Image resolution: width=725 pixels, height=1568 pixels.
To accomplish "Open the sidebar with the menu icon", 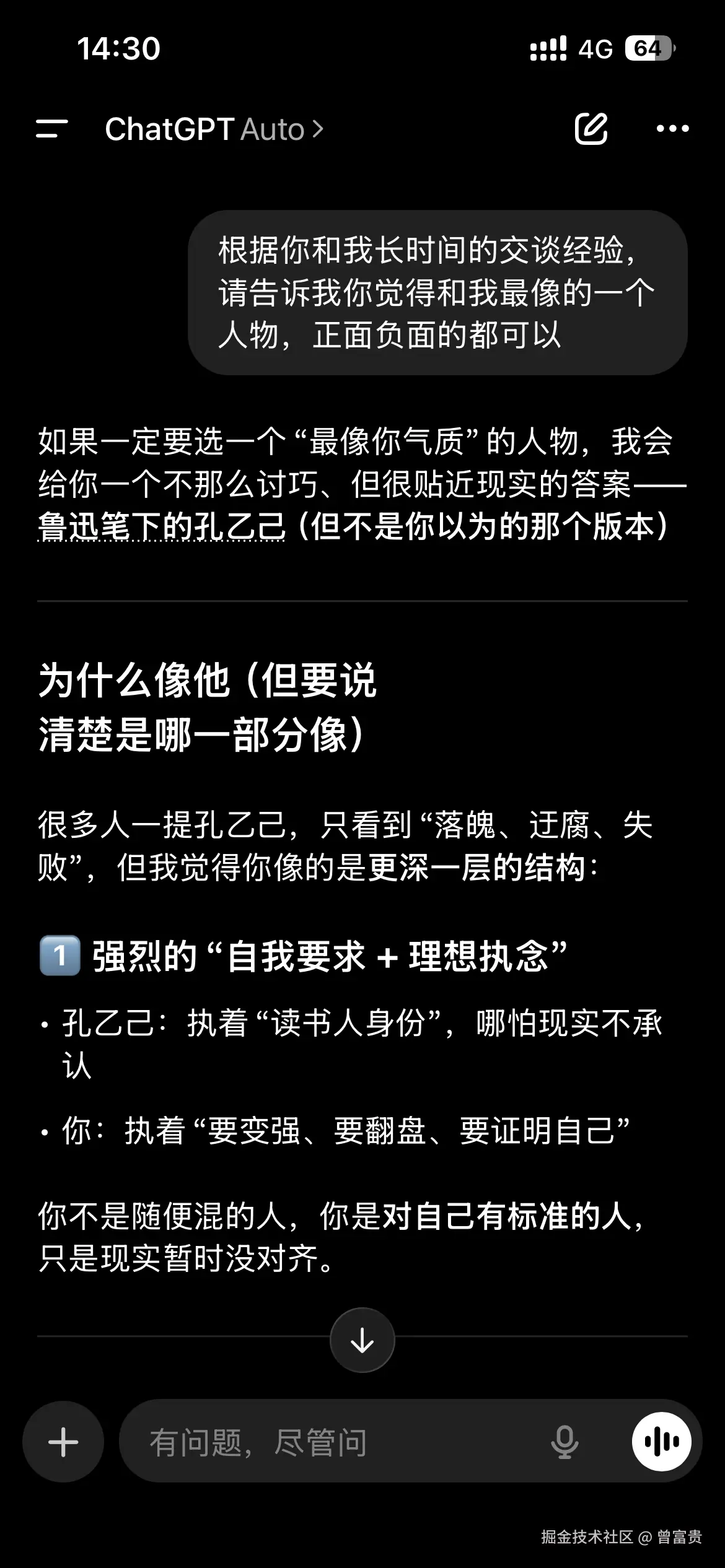I will click(54, 128).
